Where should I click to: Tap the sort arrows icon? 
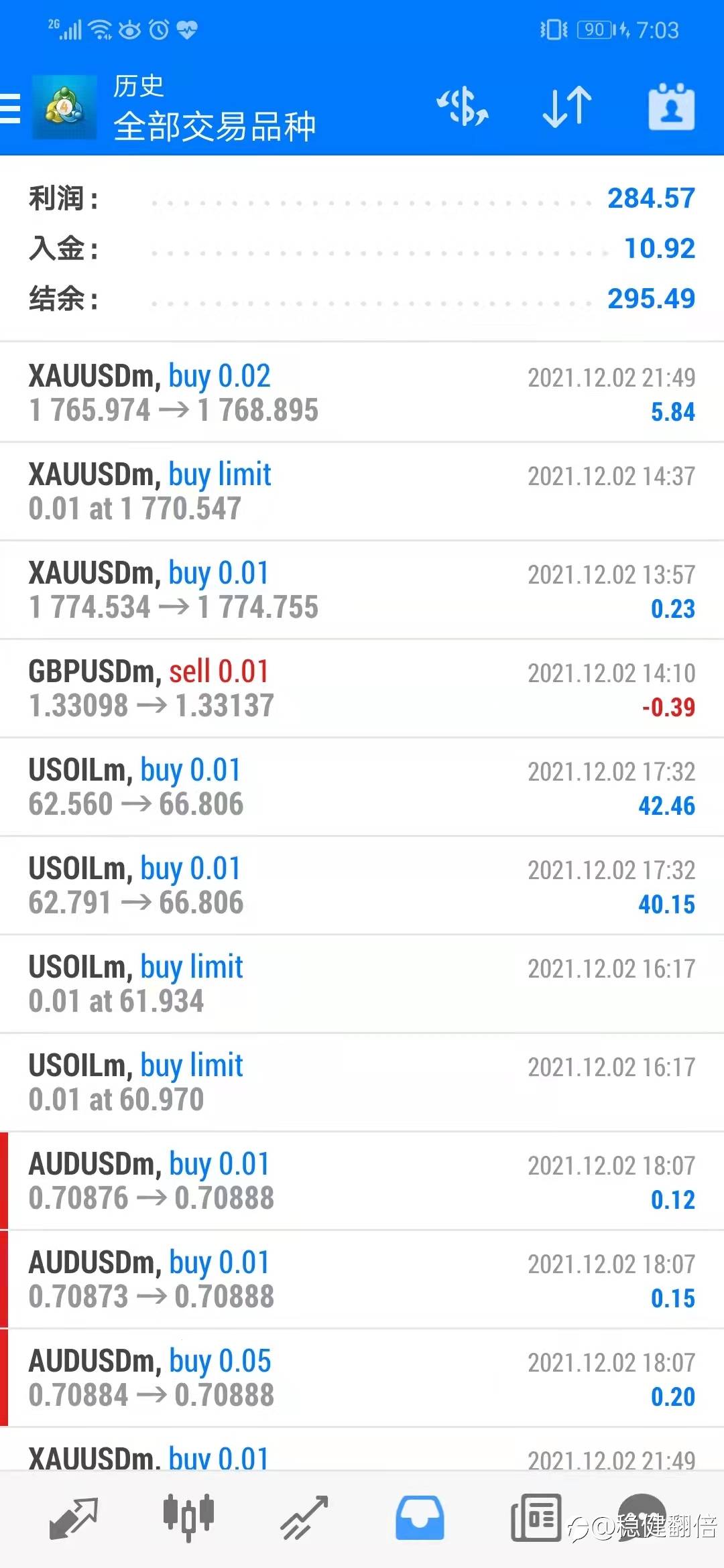(567, 107)
